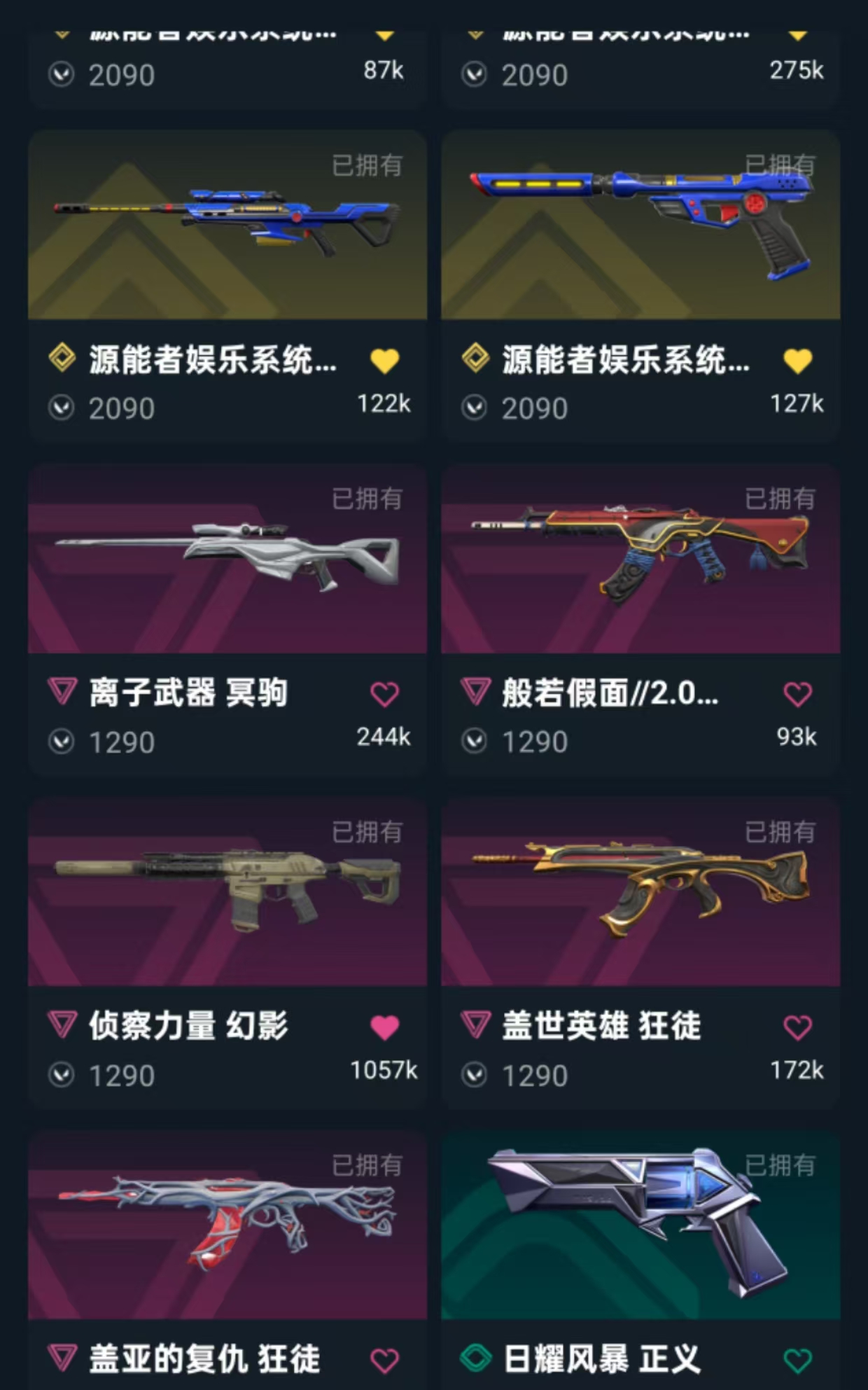Open the blue sniper skin card with 122k
868x1390 pixels.
pos(227,225)
